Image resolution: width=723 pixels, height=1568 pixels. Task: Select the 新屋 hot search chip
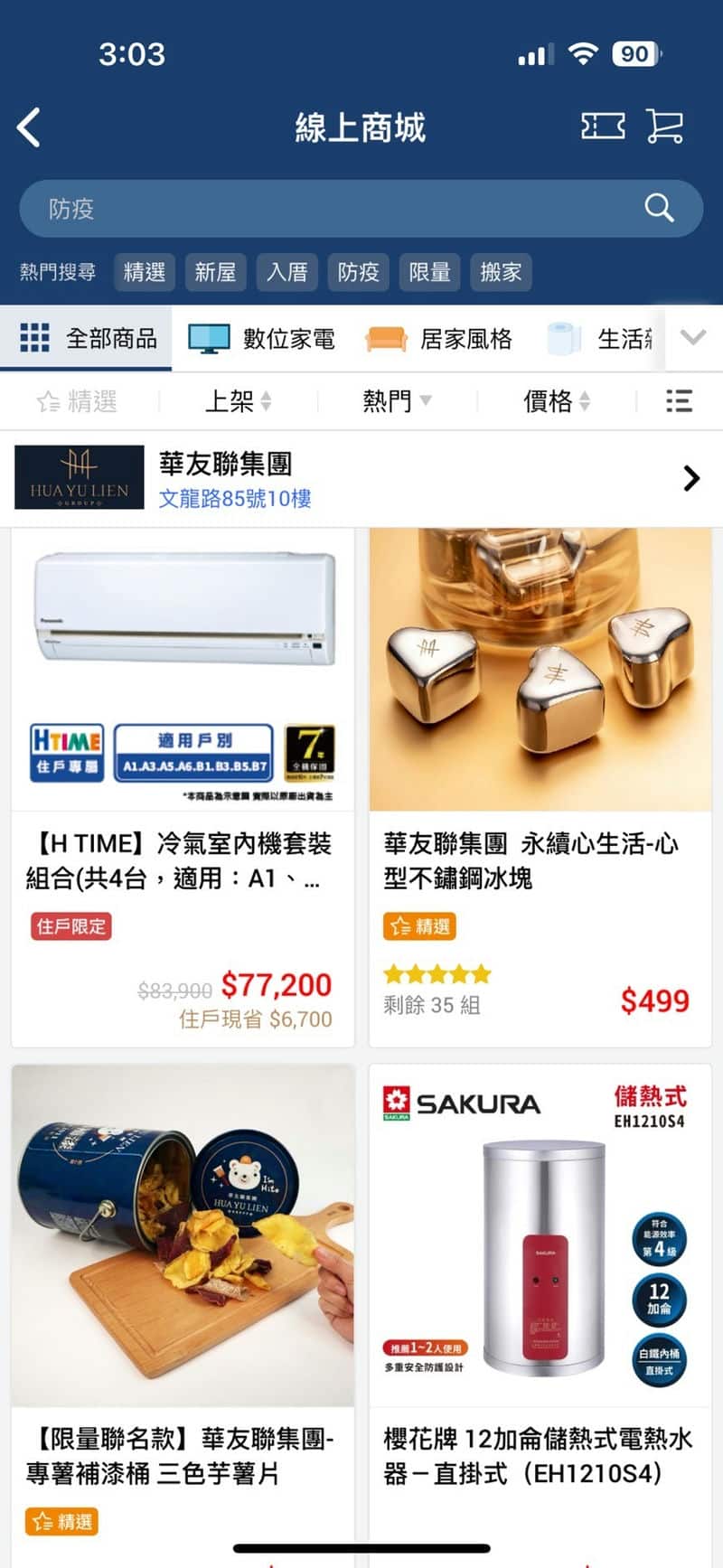pos(215,272)
